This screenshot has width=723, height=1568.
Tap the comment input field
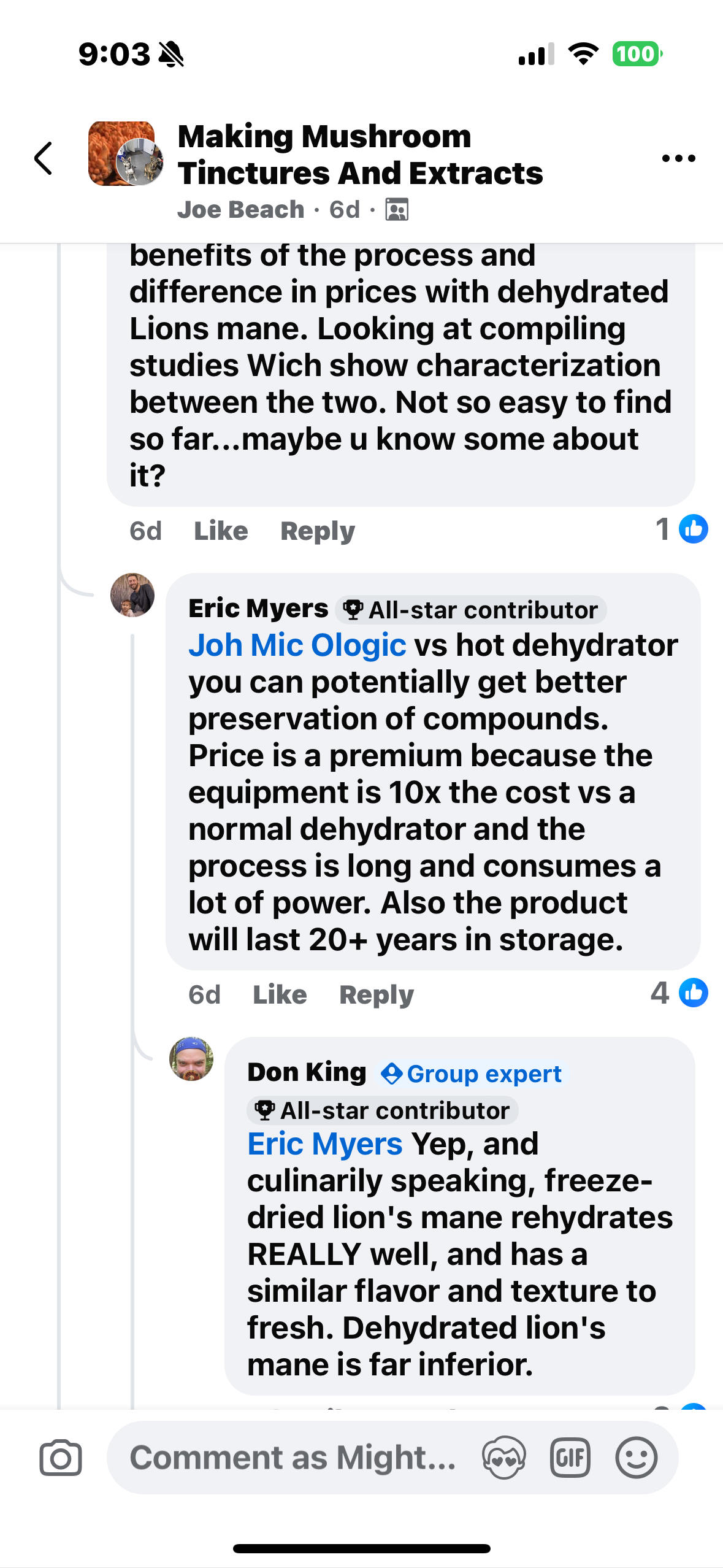click(292, 1458)
